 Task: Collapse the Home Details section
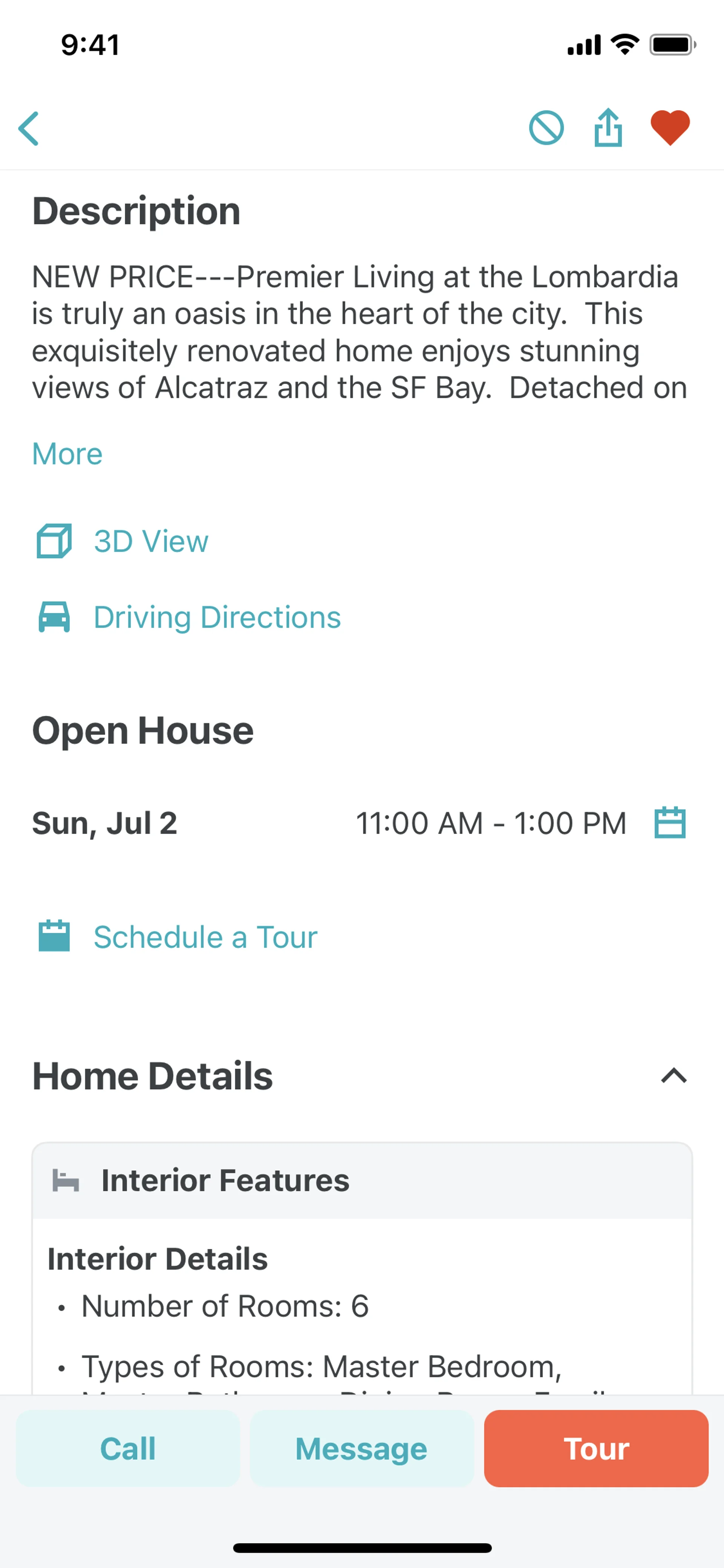tap(673, 1076)
